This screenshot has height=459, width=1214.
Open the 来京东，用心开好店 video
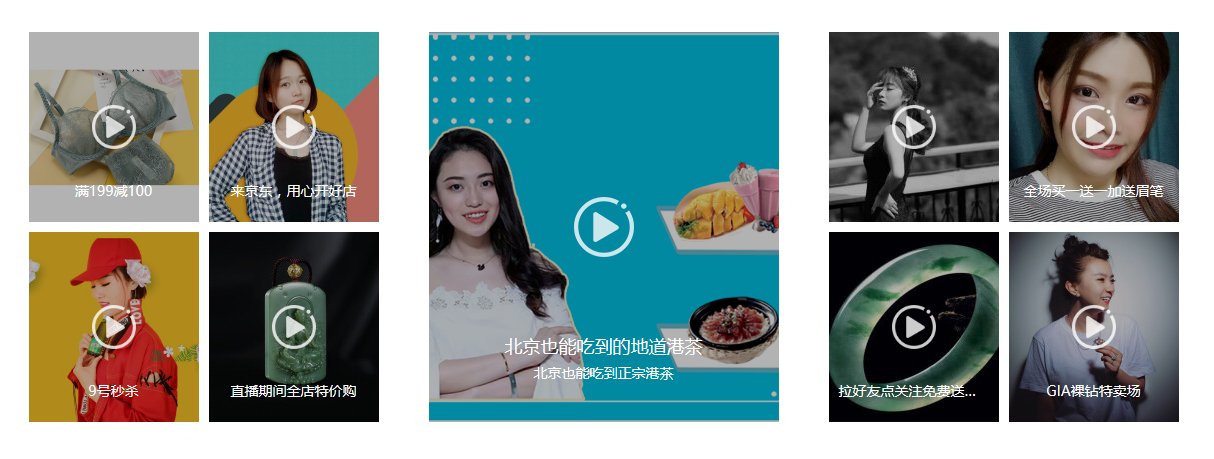click(x=294, y=127)
